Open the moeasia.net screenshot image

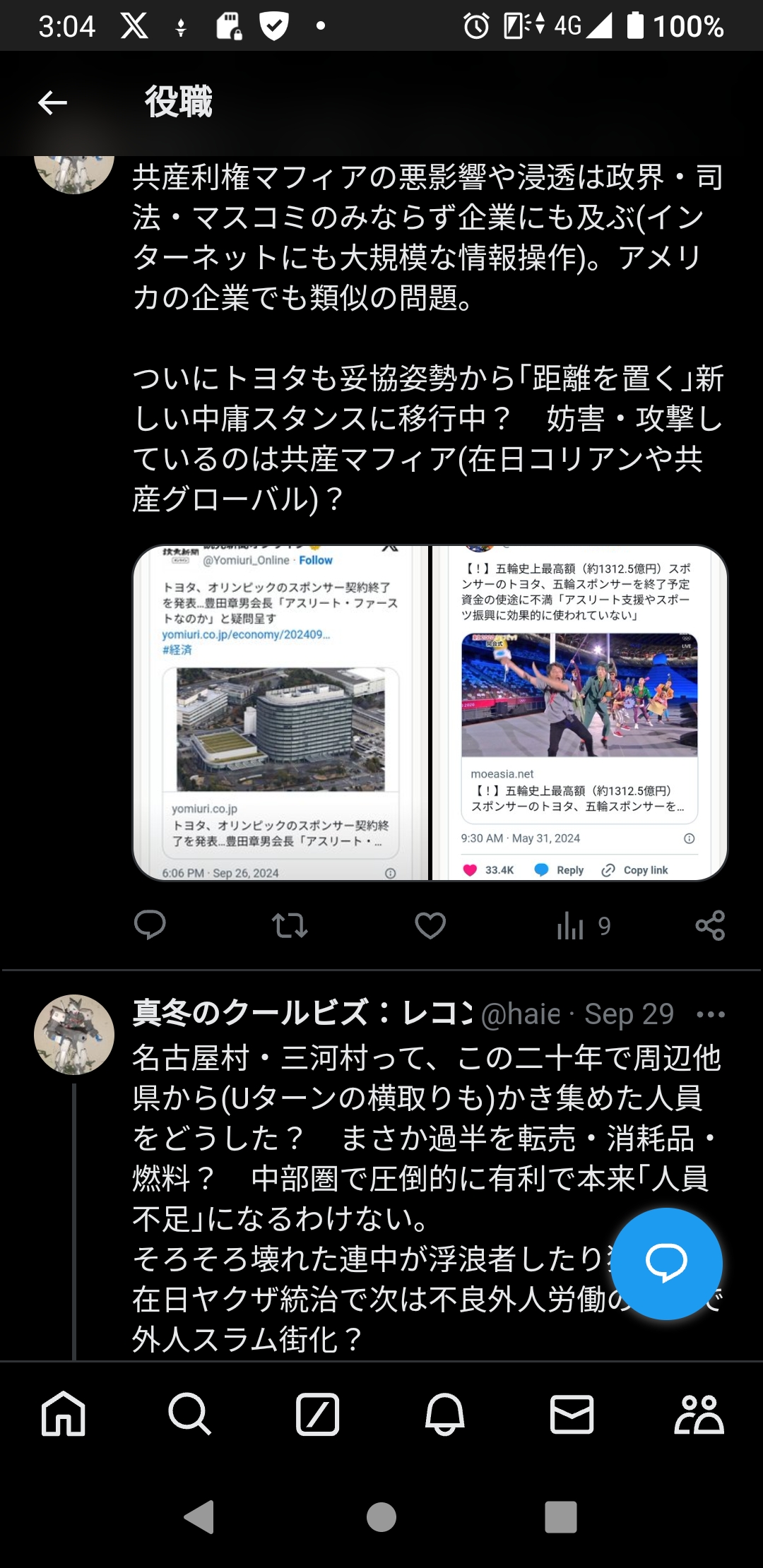[579, 713]
